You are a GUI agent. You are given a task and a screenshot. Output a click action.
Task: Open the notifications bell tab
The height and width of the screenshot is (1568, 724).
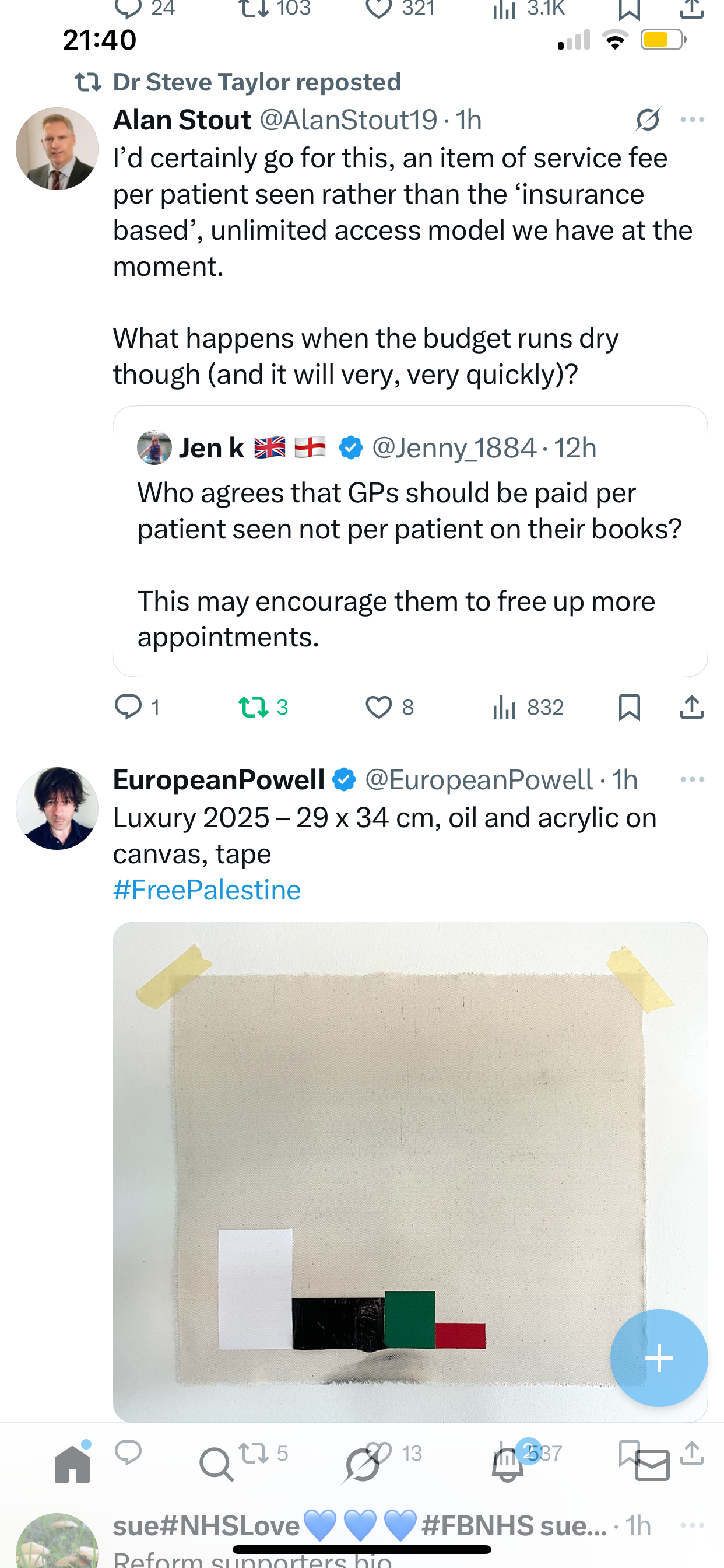tap(508, 1464)
